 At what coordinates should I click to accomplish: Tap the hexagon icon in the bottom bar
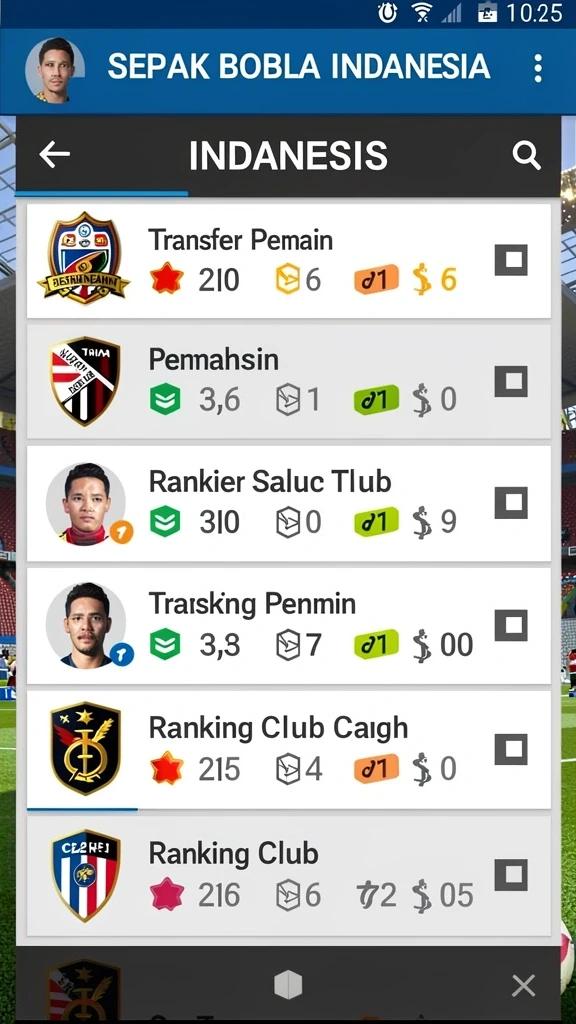pos(288,985)
